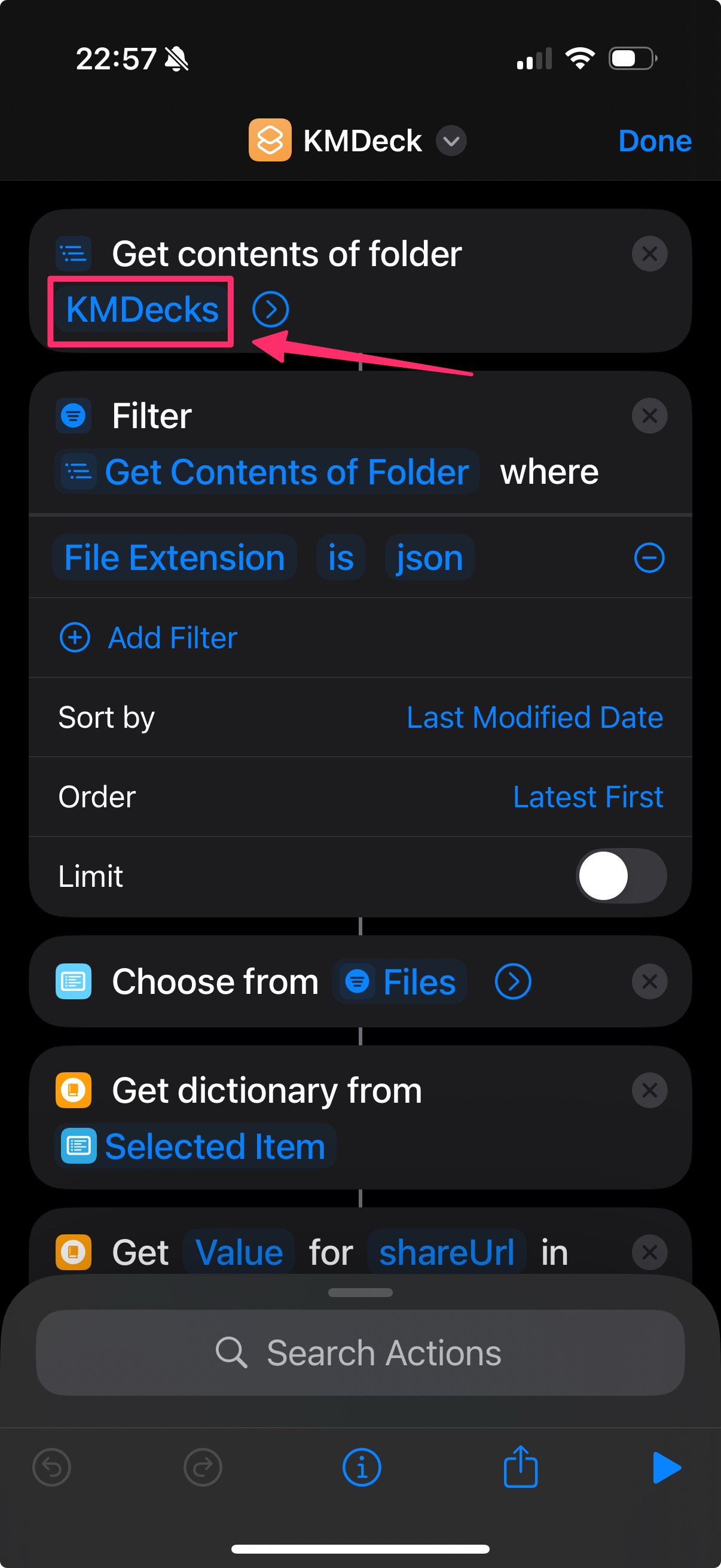This screenshot has height=1568, width=721.
Task: Change Order from Latest First
Action: tap(587, 797)
